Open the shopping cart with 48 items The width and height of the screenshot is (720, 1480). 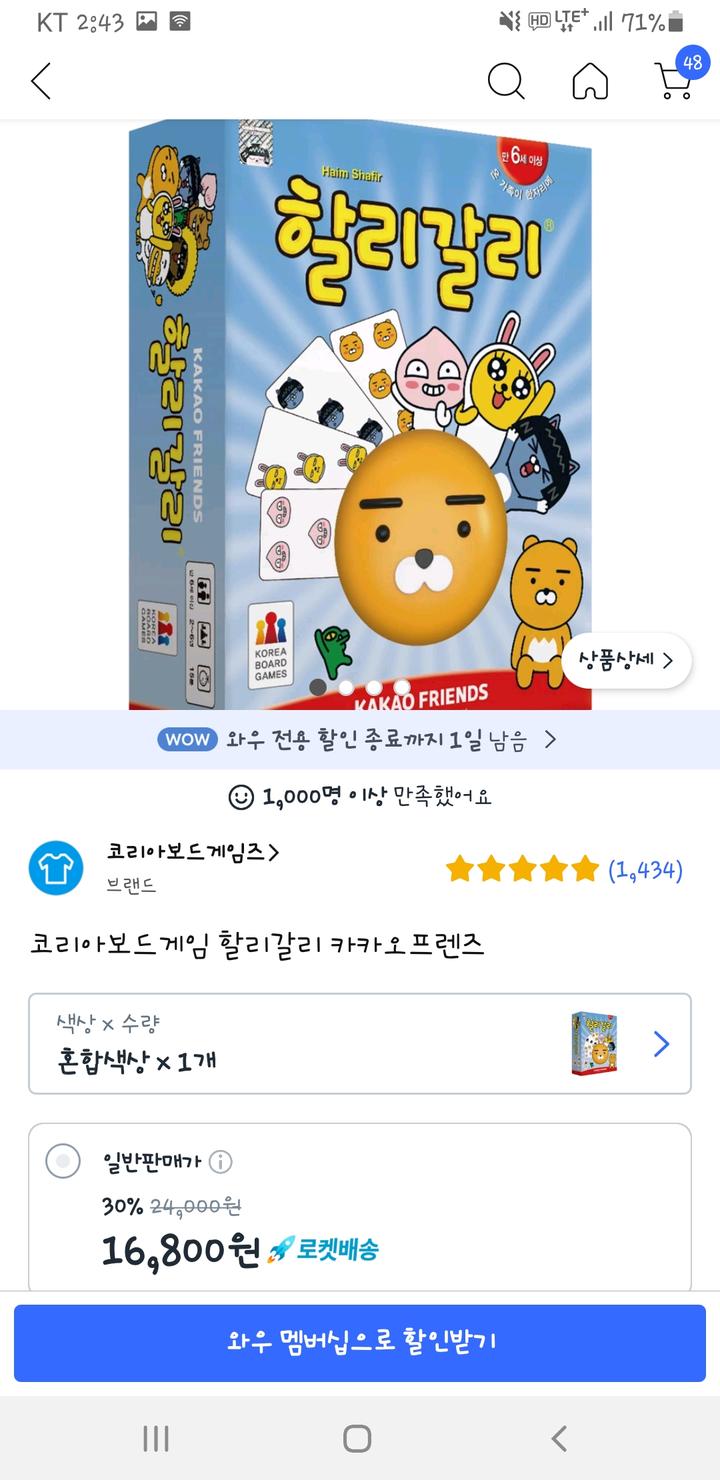click(x=675, y=80)
